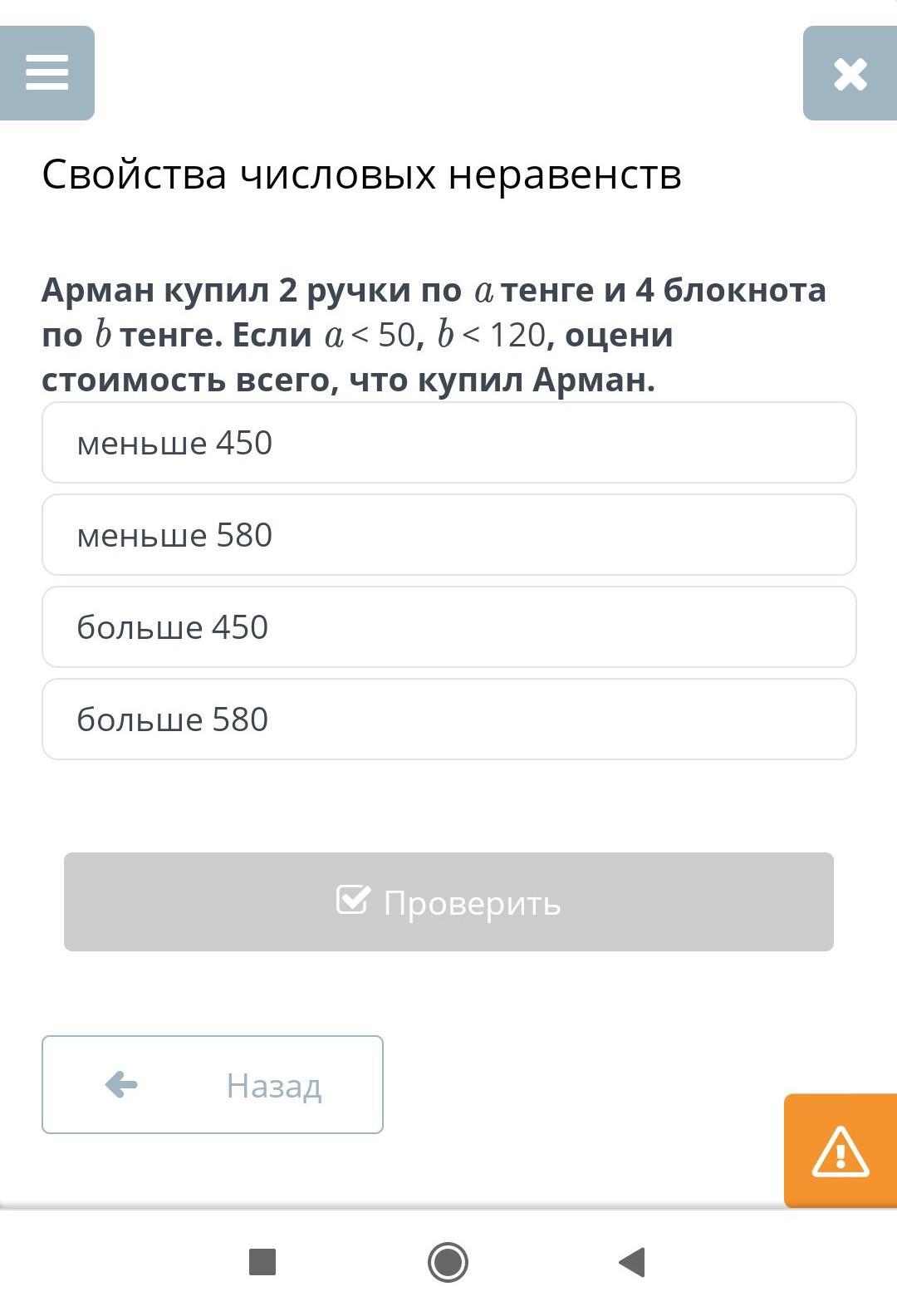
Task: Tap the system back triangle
Action: point(632,1263)
